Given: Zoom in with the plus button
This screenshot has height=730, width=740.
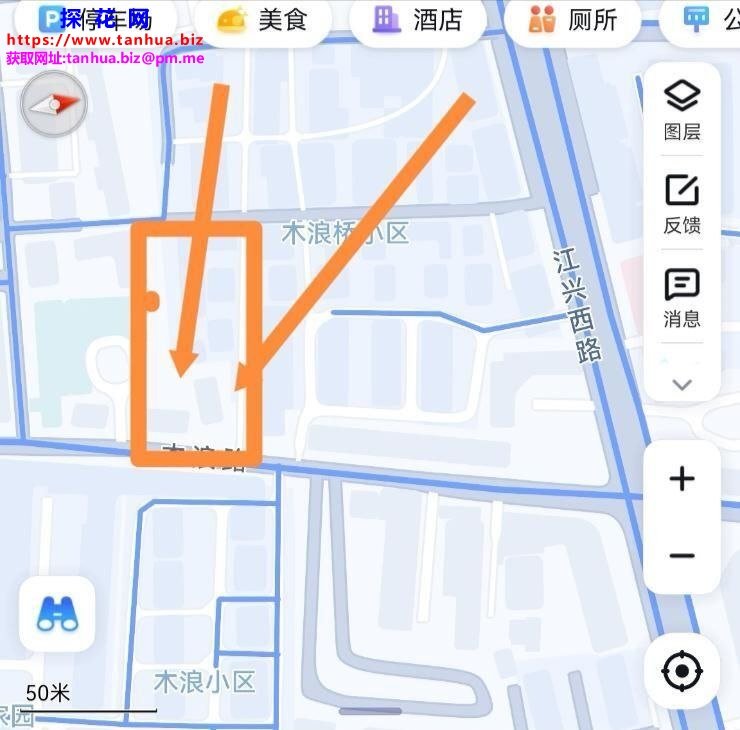Looking at the screenshot, I should pyautogui.click(x=682, y=479).
